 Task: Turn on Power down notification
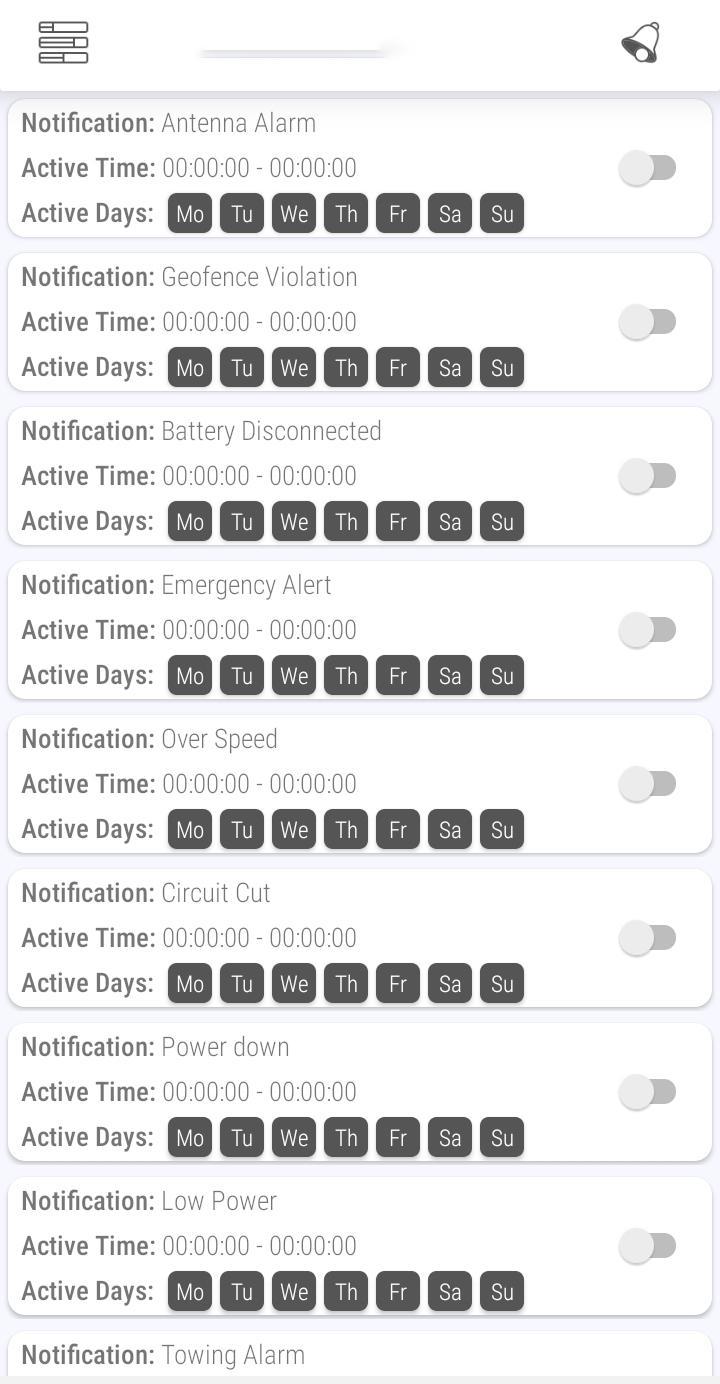pos(648,1092)
